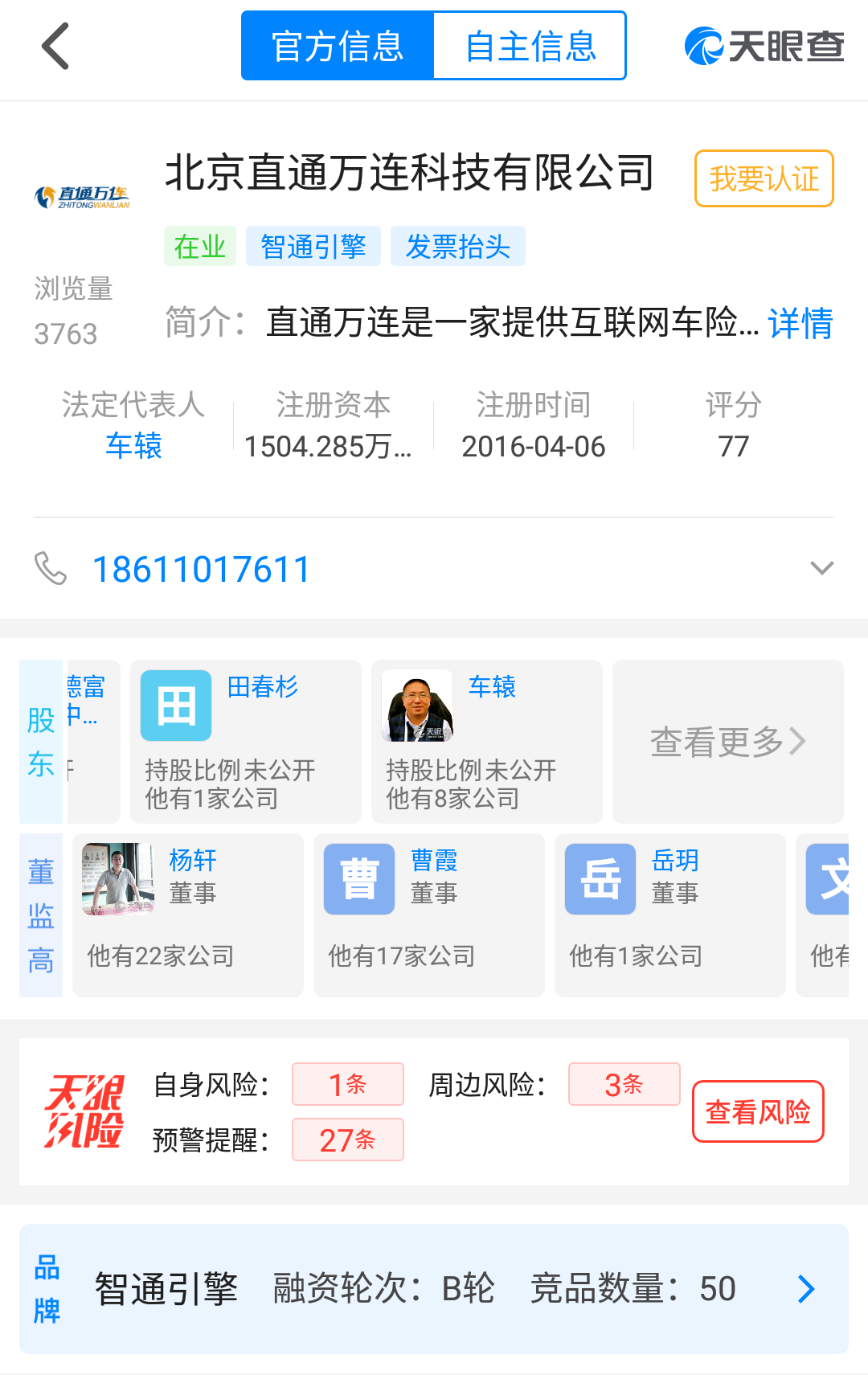Open the 发票抬头 tag
This screenshot has height=1375, width=868.
pos(457,246)
